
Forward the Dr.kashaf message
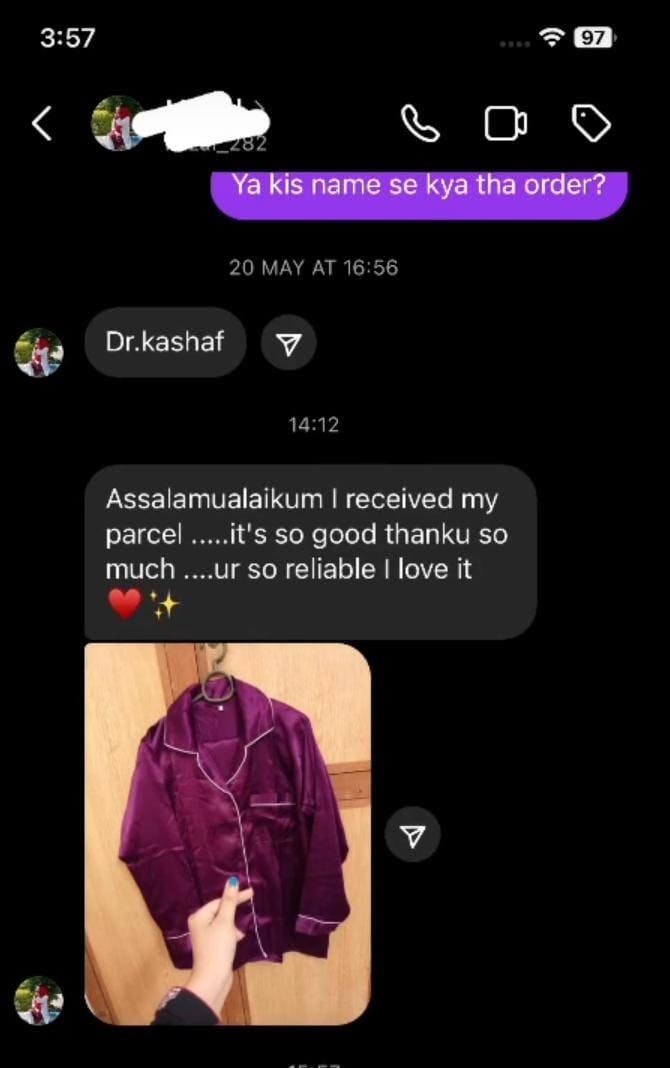pyautogui.click(x=288, y=343)
